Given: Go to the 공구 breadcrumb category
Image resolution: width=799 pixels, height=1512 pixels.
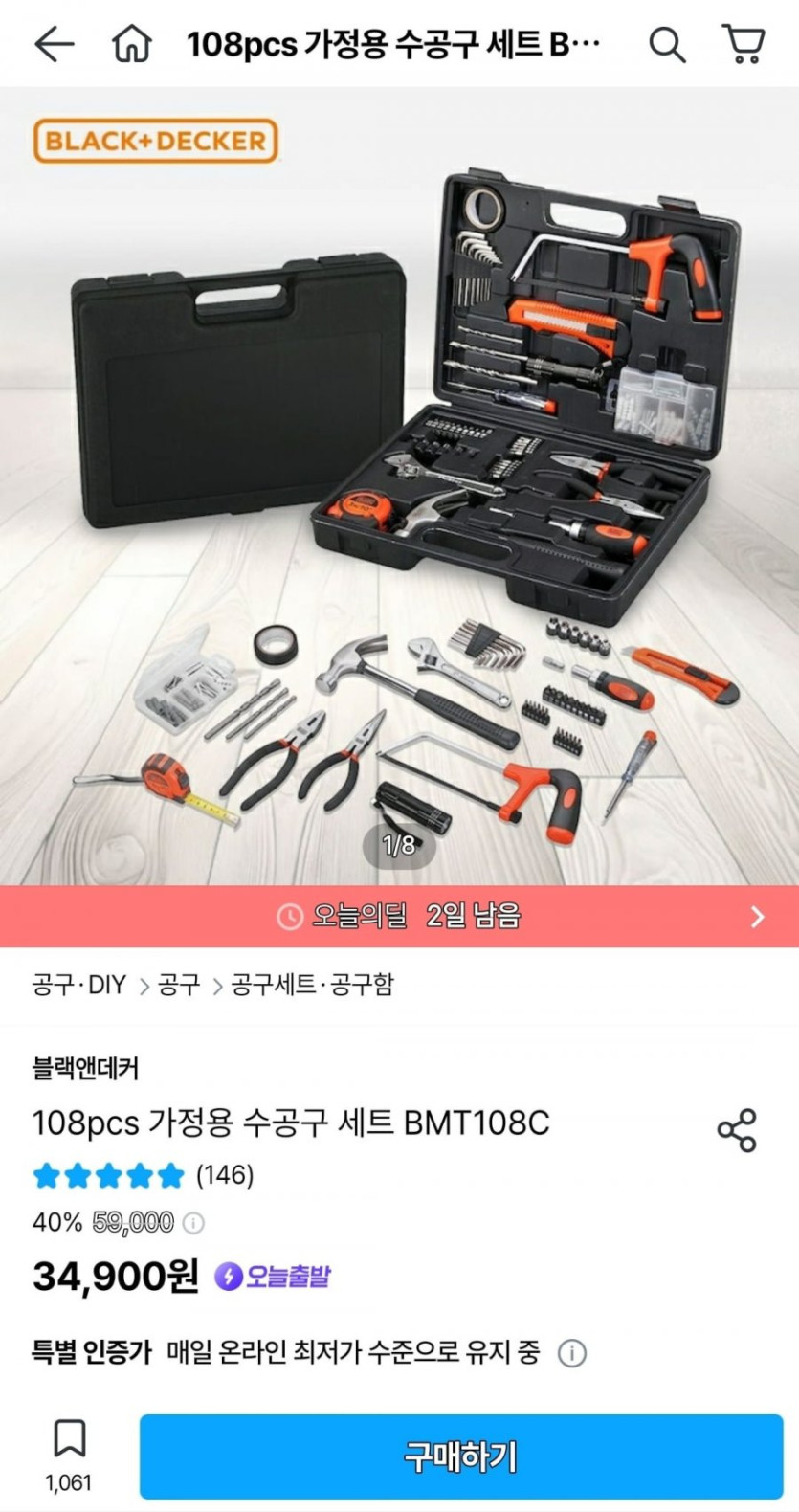Looking at the screenshot, I should [x=179, y=985].
